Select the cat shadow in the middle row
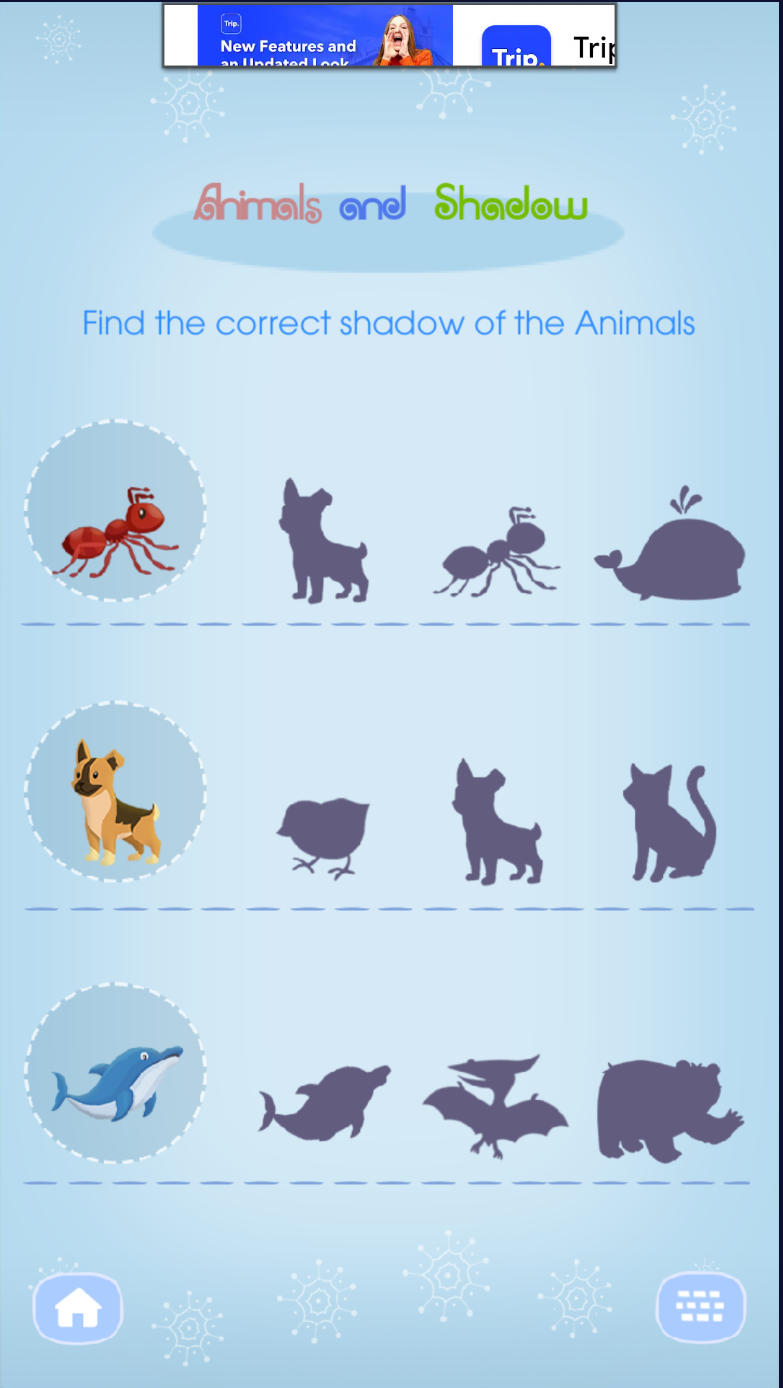This screenshot has width=783, height=1388. click(668, 820)
